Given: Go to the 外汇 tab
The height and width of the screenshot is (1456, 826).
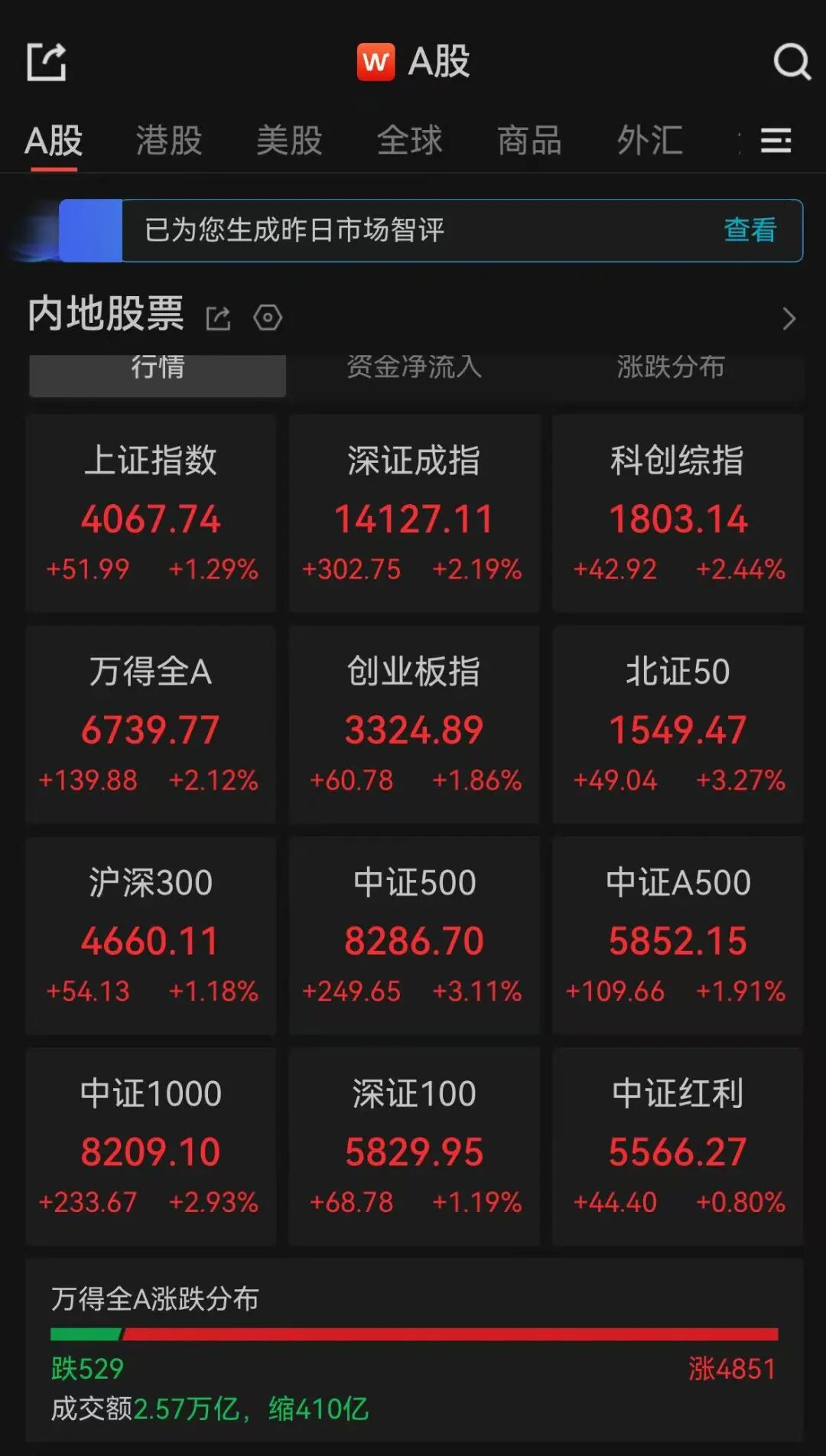Looking at the screenshot, I should [649, 141].
